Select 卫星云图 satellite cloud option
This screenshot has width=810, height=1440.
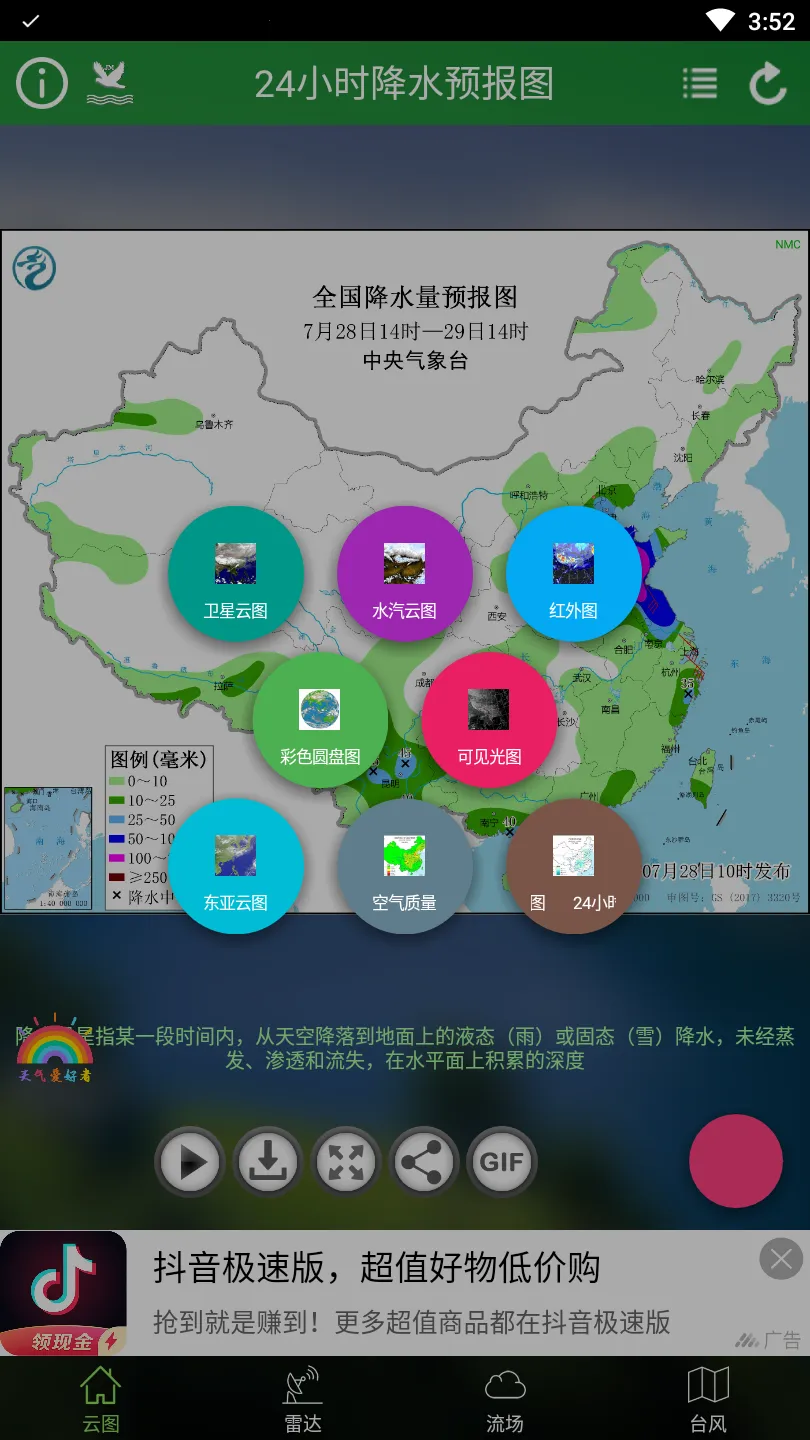click(236, 574)
